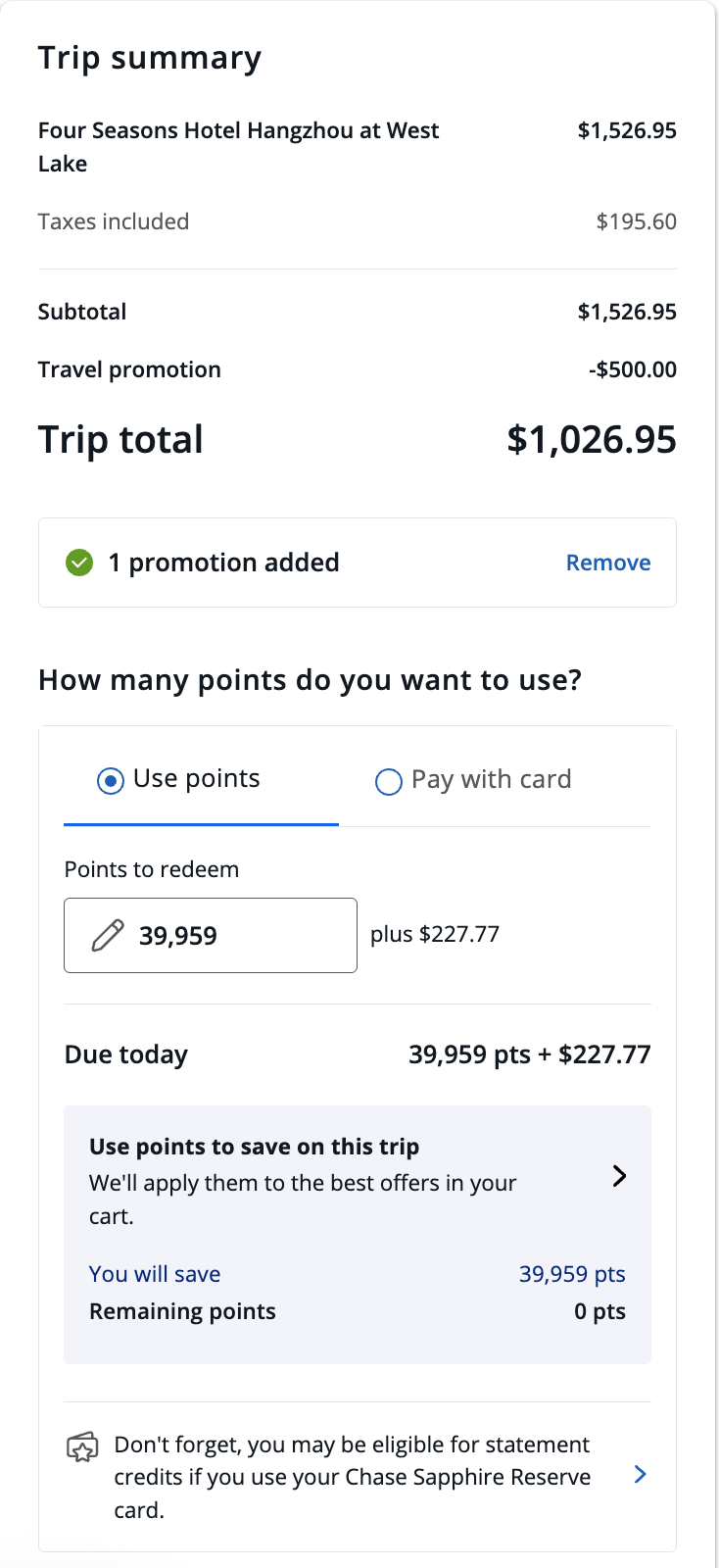The height and width of the screenshot is (1568, 719).
Task: Open Use points to save on this trip
Action: 358,1181
